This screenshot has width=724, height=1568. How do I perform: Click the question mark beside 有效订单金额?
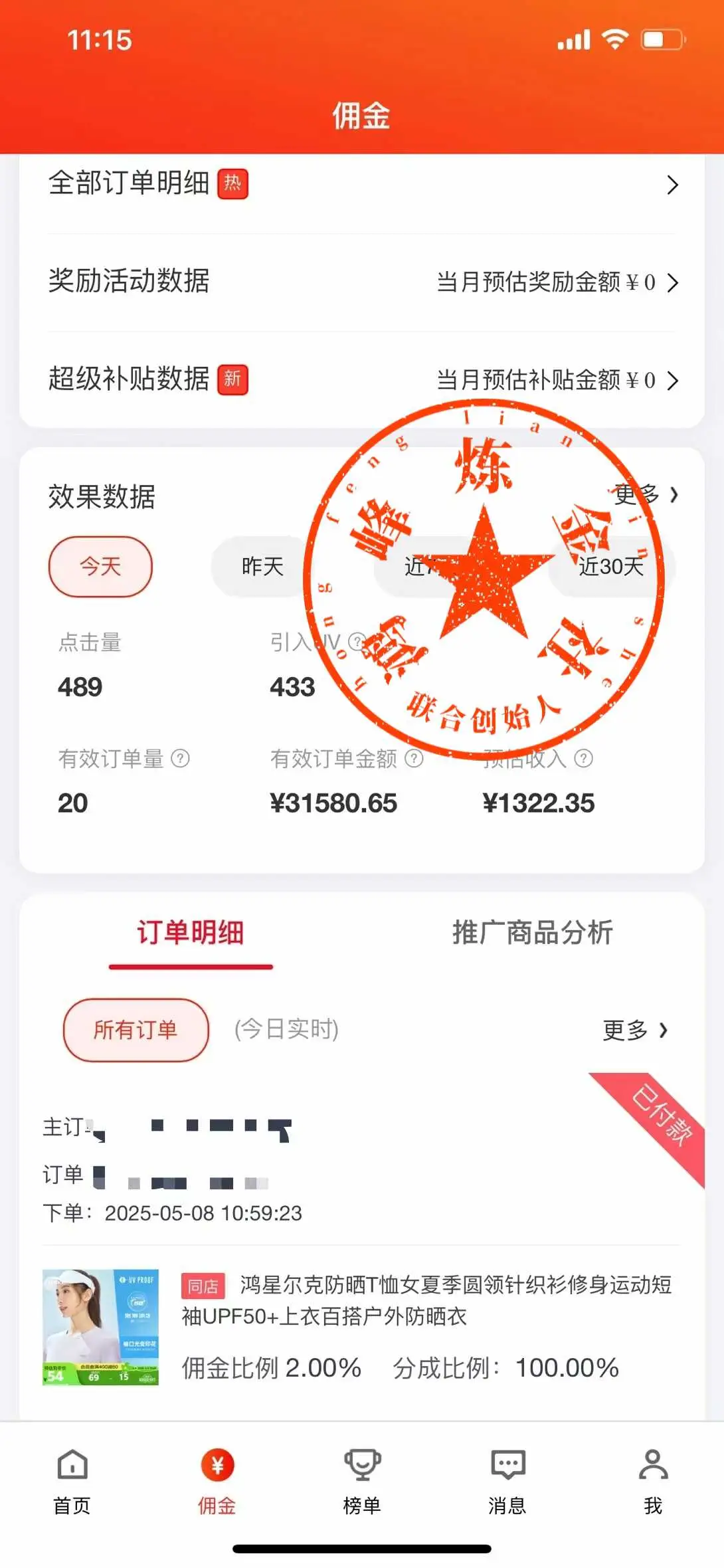[x=415, y=758]
